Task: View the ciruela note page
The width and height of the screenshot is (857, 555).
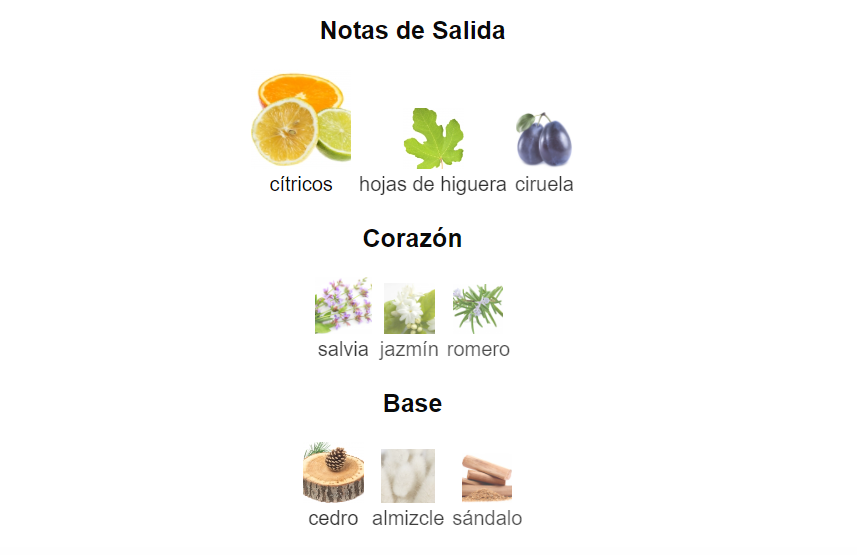Action: (544, 140)
